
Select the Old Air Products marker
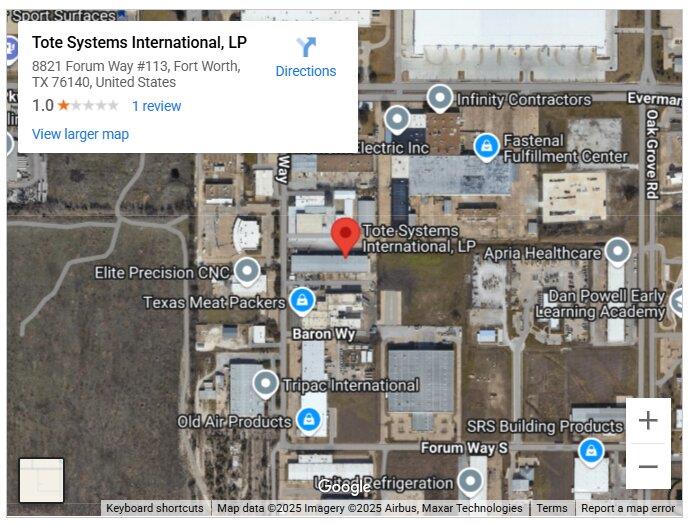pos(308,419)
